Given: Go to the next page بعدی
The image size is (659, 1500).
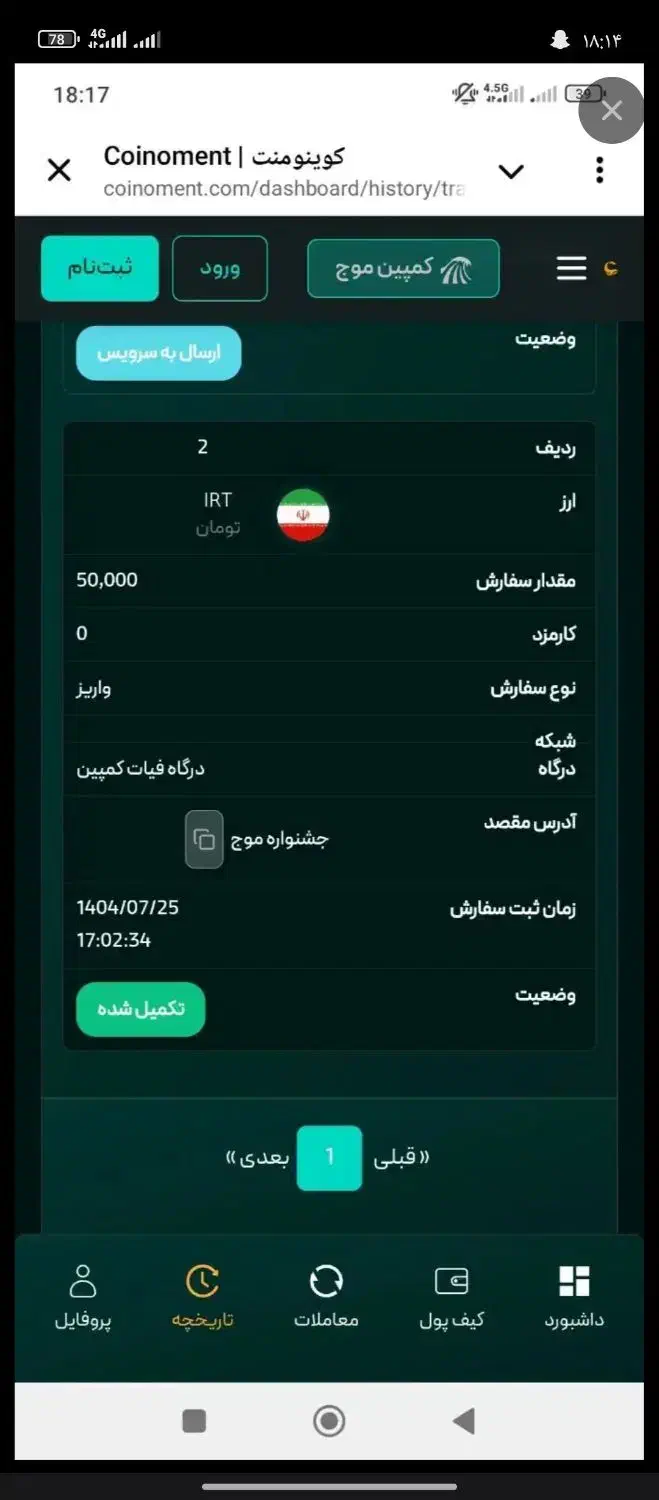Looking at the screenshot, I should (257, 1158).
